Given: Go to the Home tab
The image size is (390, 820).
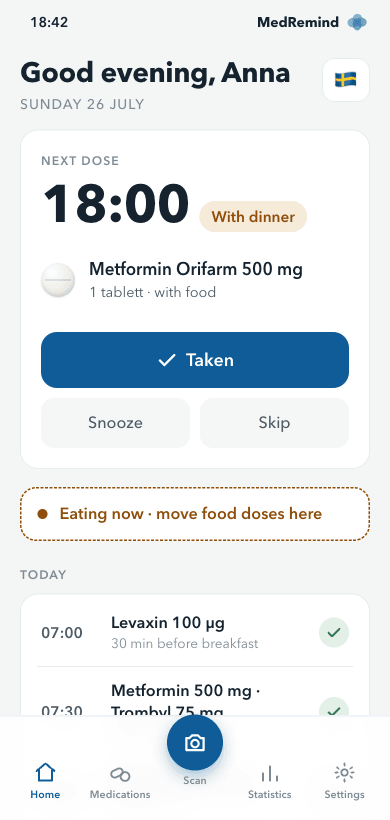Looking at the screenshot, I should (45, 782).
